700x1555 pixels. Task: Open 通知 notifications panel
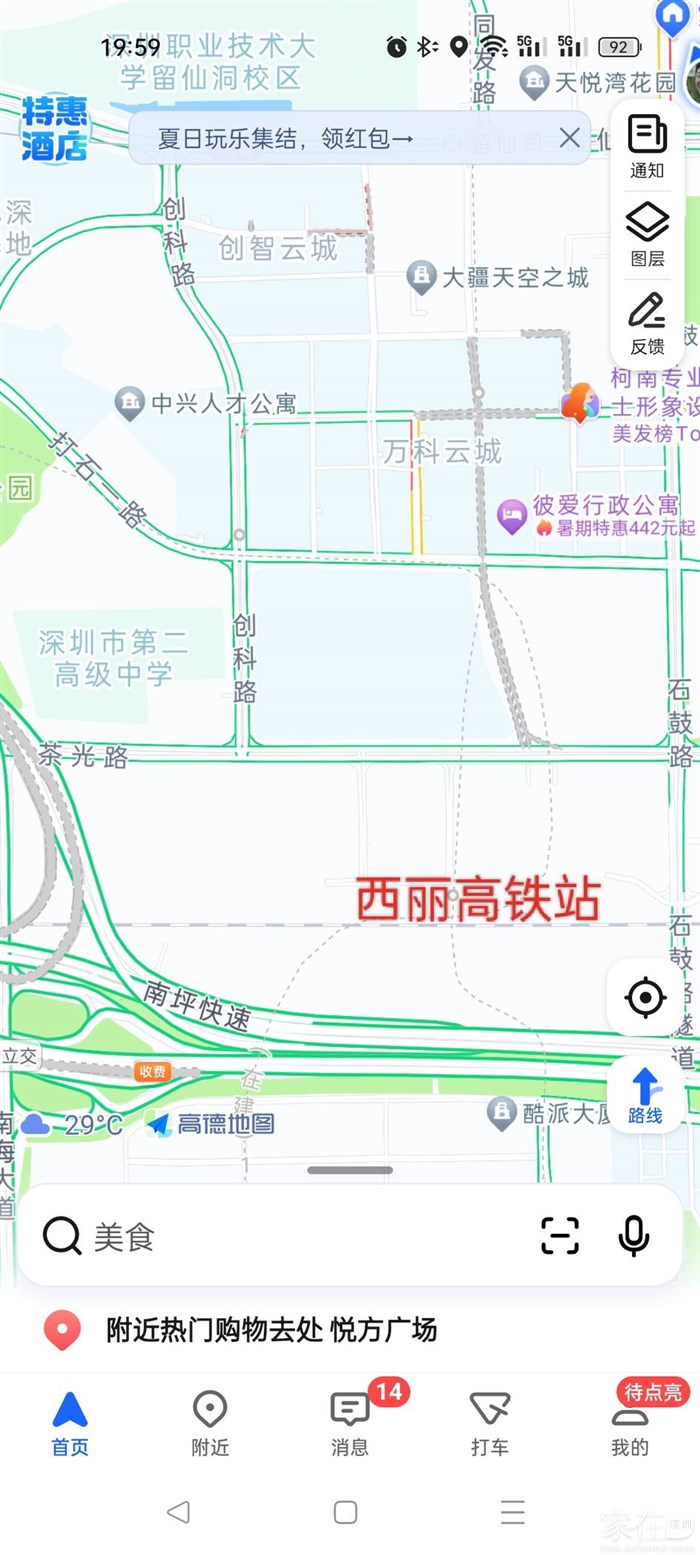pyautogui.click(x=647, y=147)
